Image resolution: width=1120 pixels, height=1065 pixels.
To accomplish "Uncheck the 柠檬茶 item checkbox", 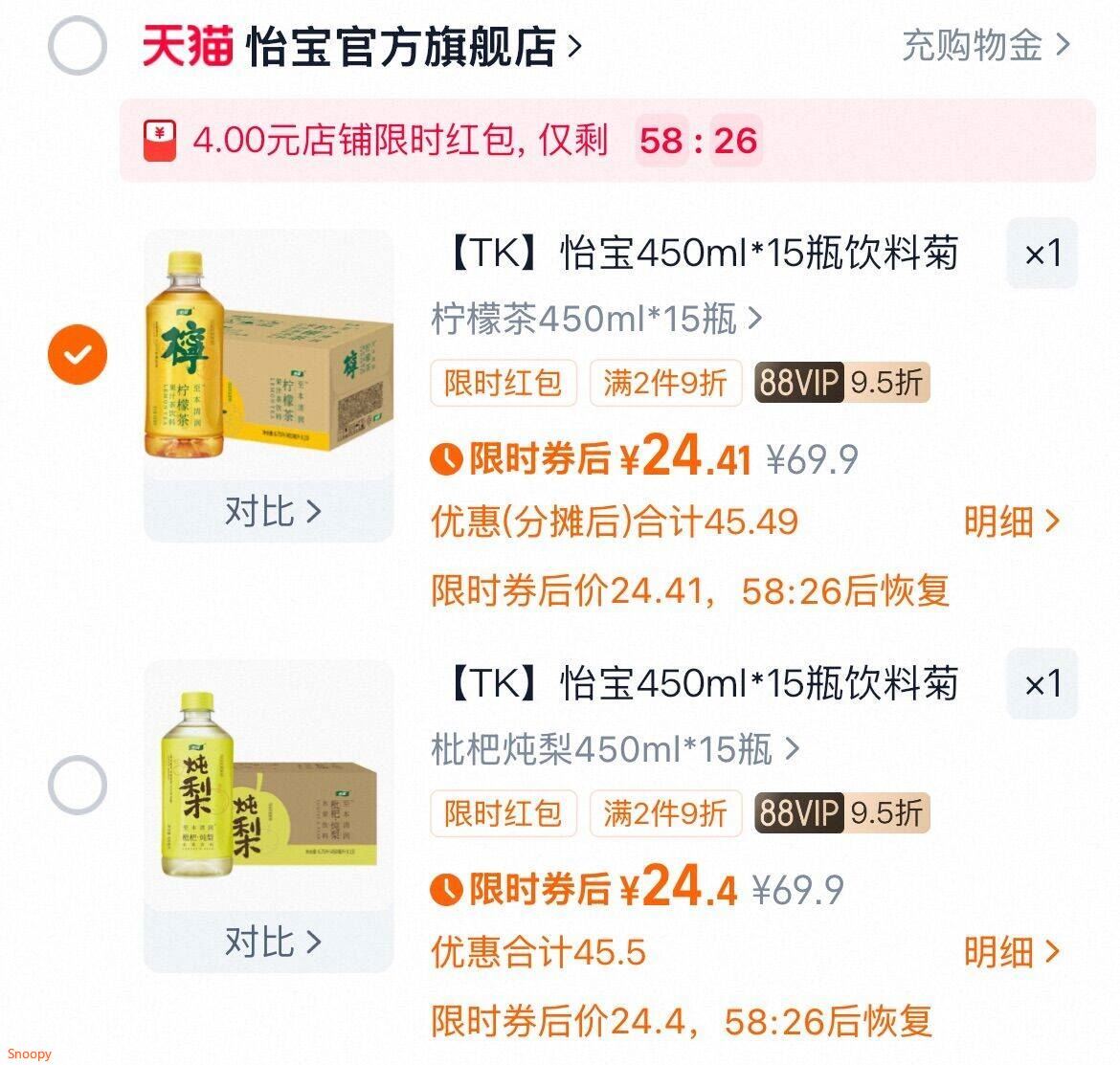I will pyautogui.click(x=78, y=355).
